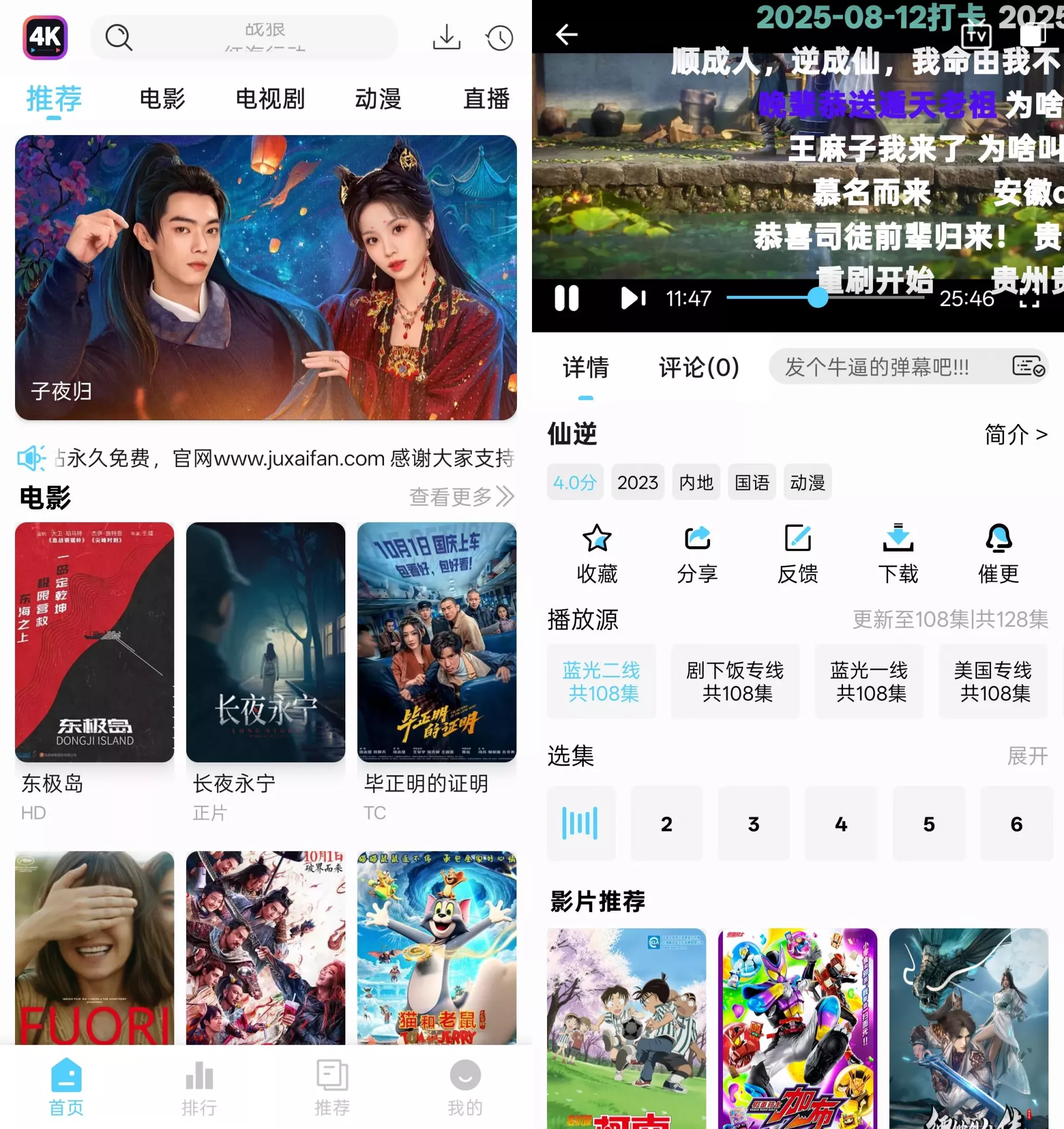Tap the announcement speaker icon
The width and height of the screenshot is (1064, 1129).
coord(30,458)
